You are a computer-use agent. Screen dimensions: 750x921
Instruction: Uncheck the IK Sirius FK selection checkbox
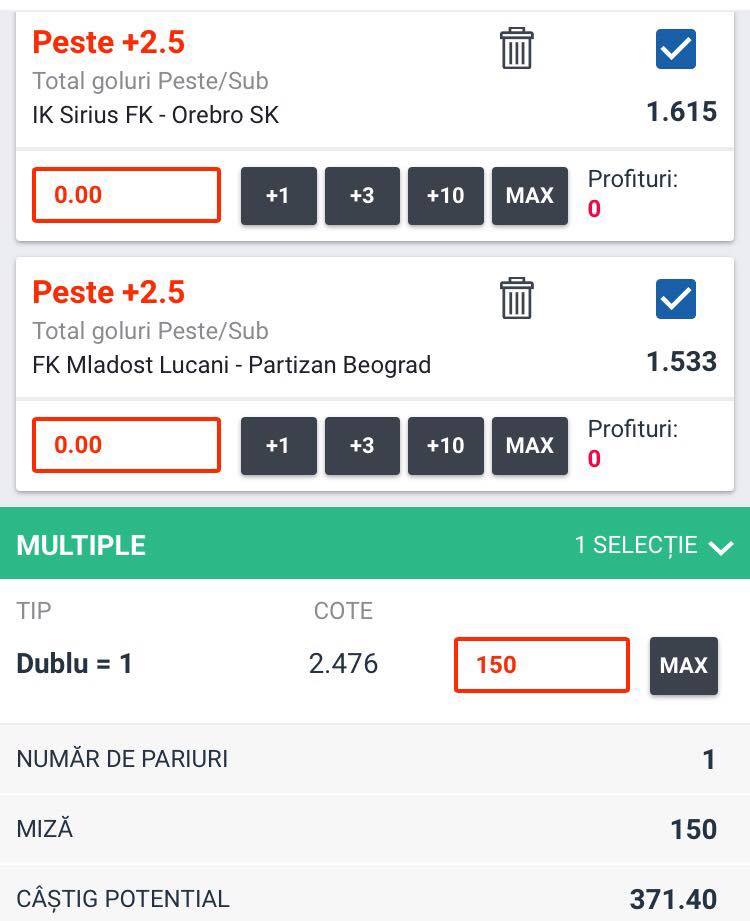point(675,49)
